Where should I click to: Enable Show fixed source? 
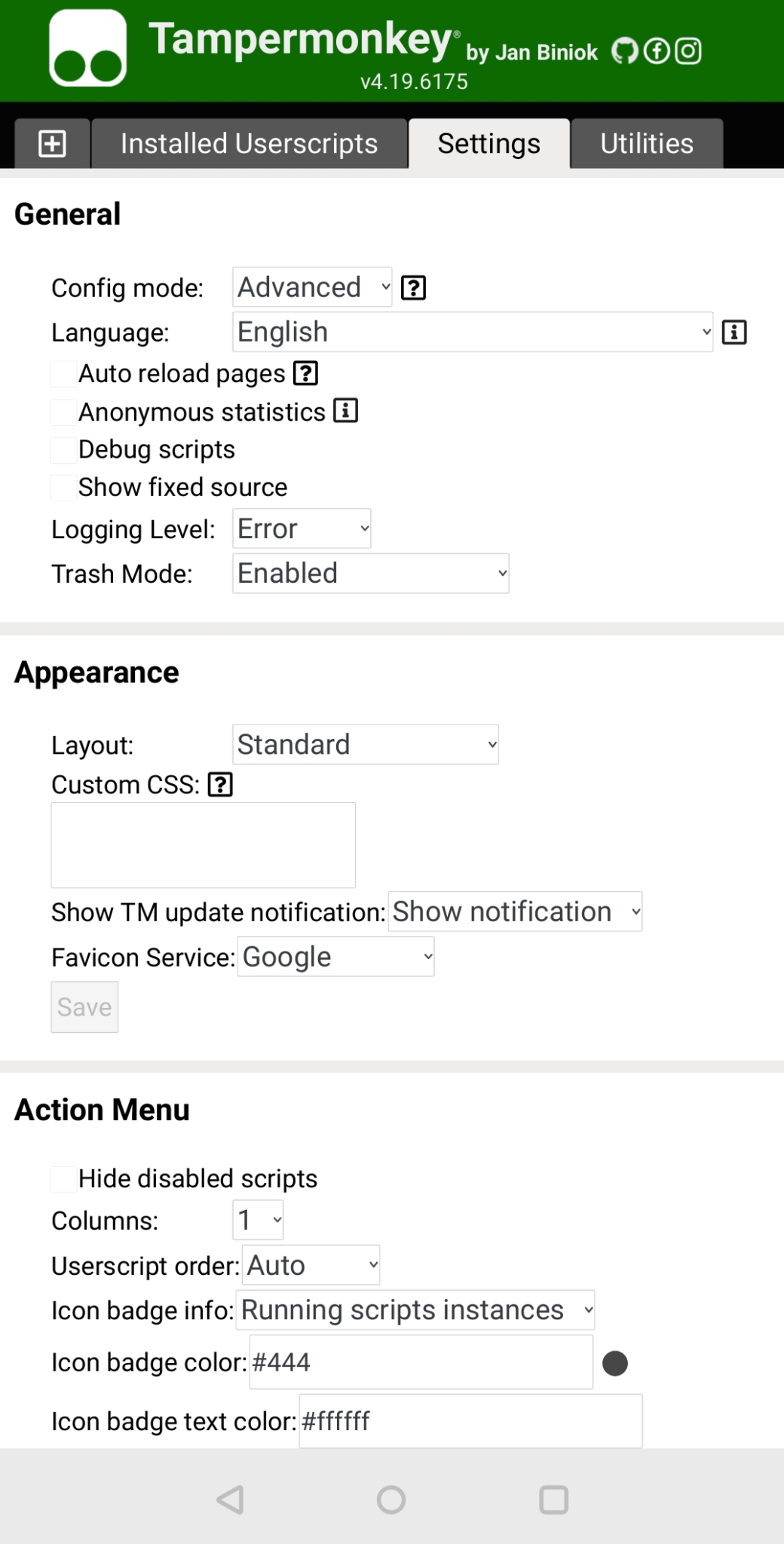(x=64, y=488)
